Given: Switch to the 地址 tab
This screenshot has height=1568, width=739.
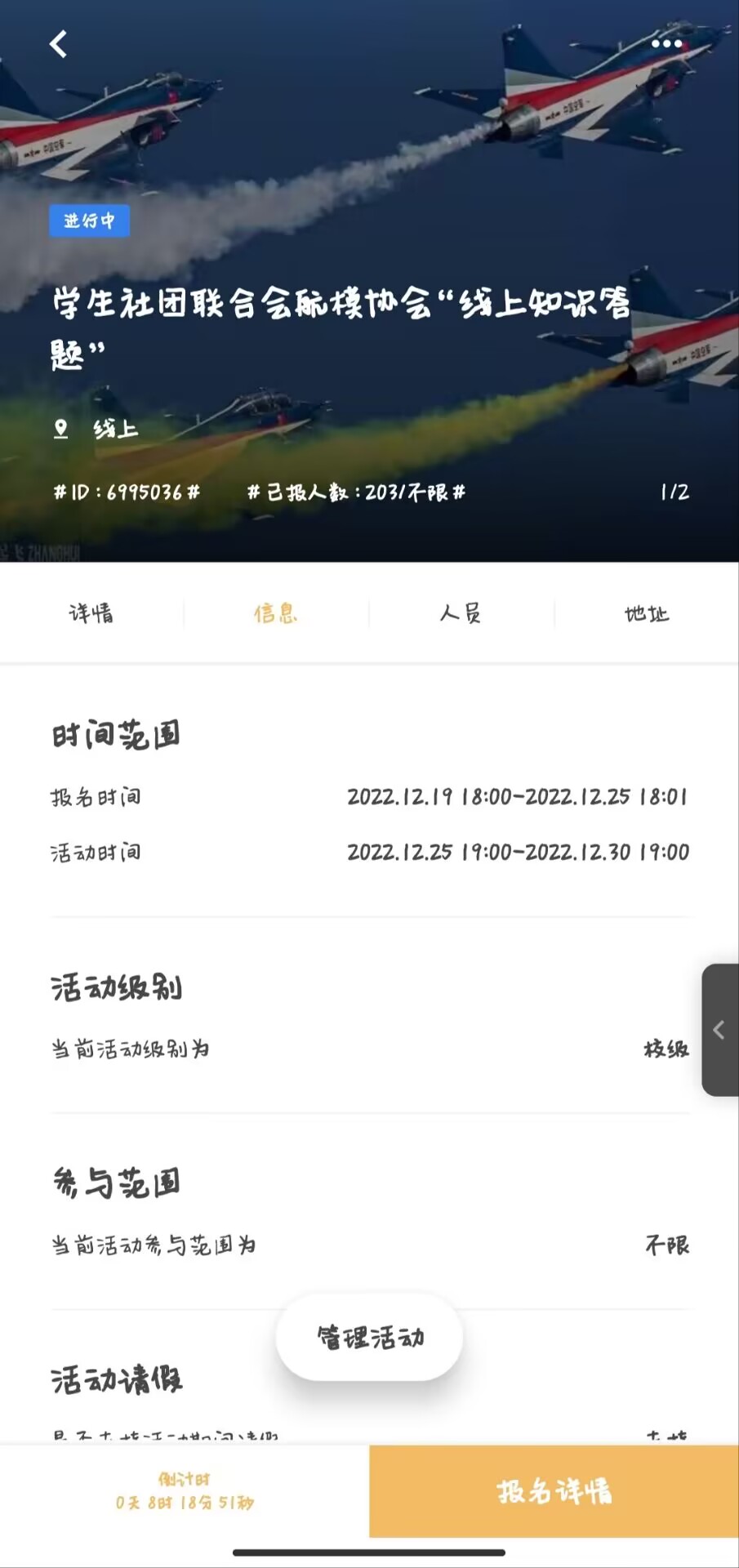Looking at the screenshot, I should pyautogui.click(x=647, y=613).
